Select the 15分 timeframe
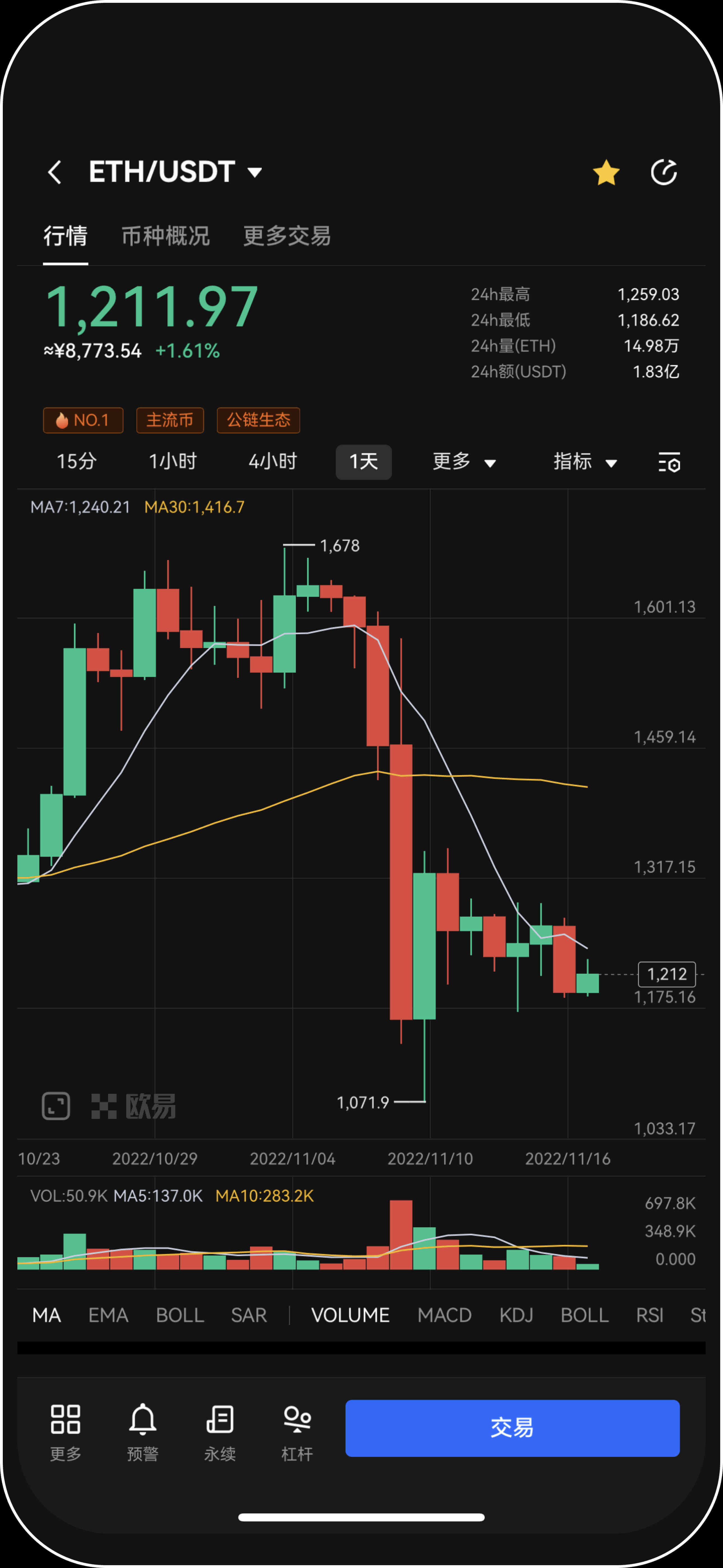This screenshot has height=1568, width=723. pos(75,462)
